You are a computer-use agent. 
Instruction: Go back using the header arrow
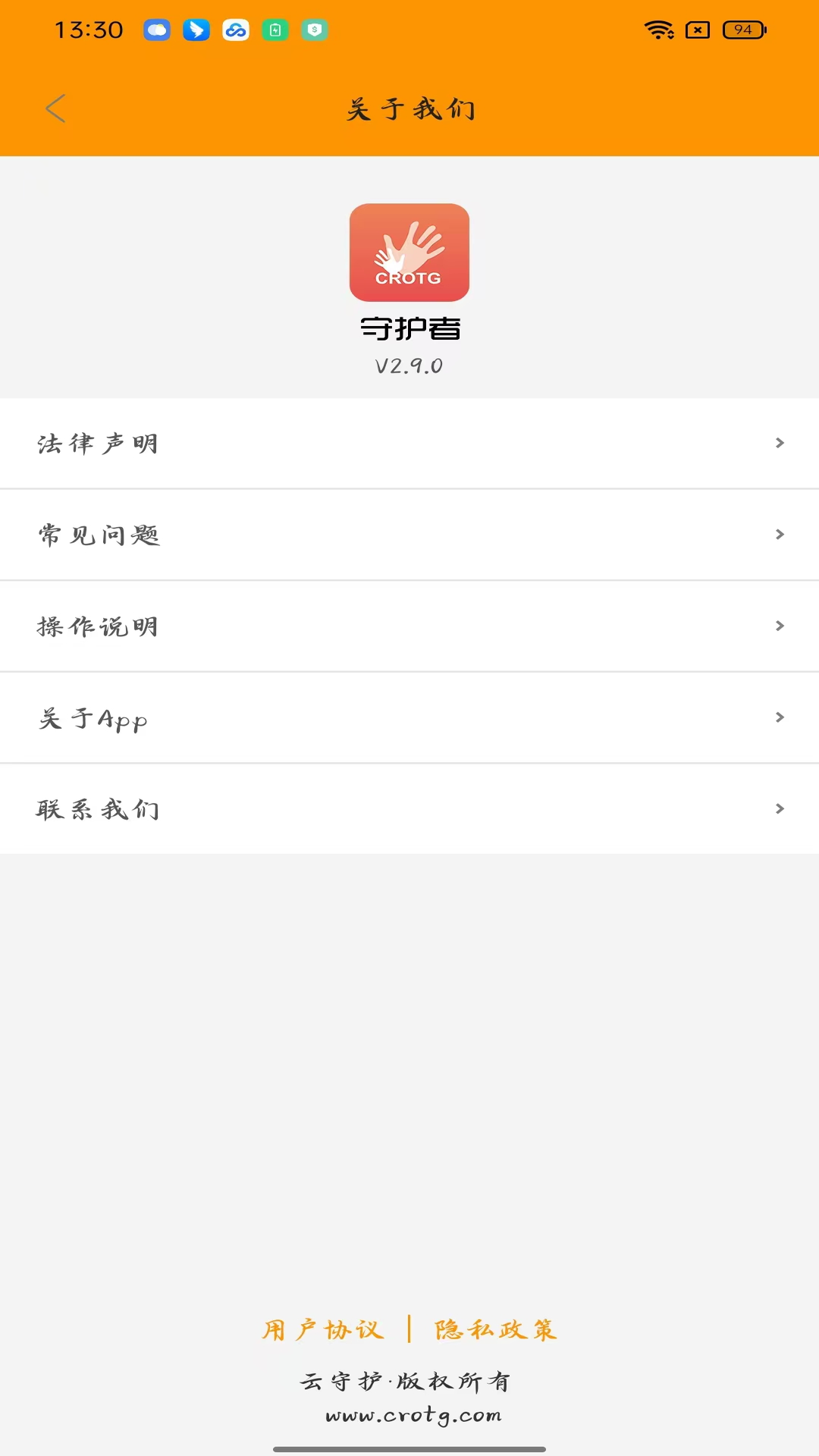point(56,108)
